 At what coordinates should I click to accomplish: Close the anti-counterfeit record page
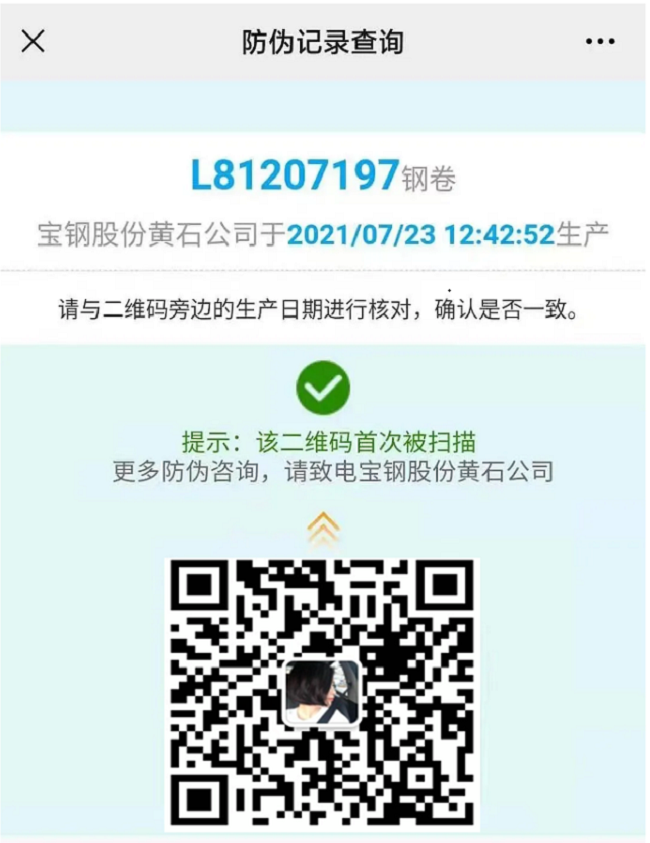[33, 41]
